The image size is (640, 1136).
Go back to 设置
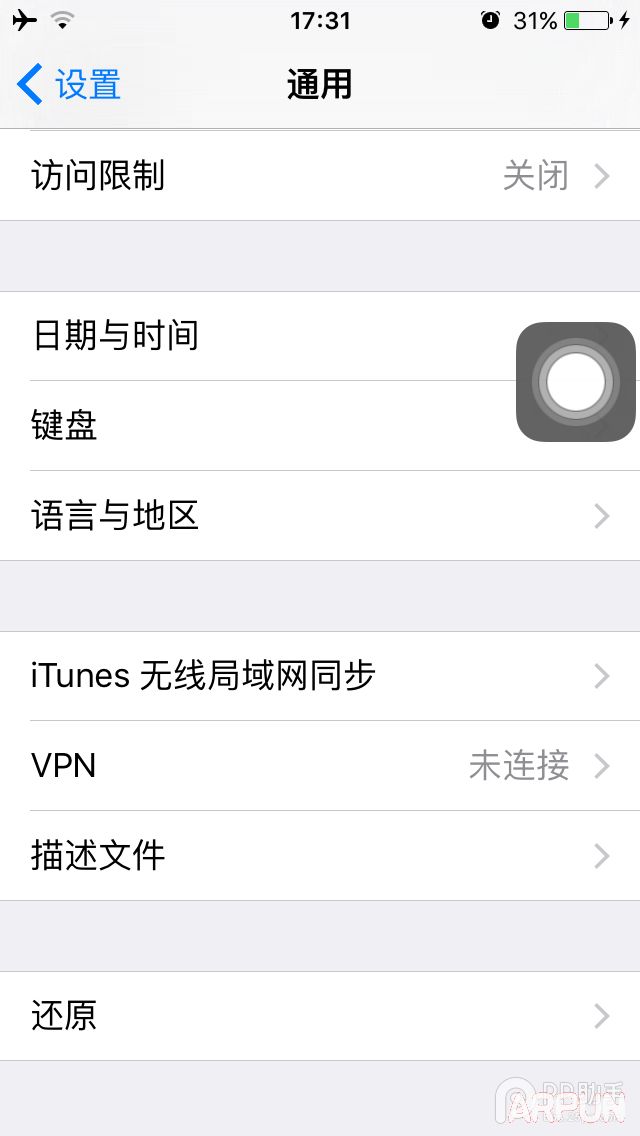click(70, 85)
